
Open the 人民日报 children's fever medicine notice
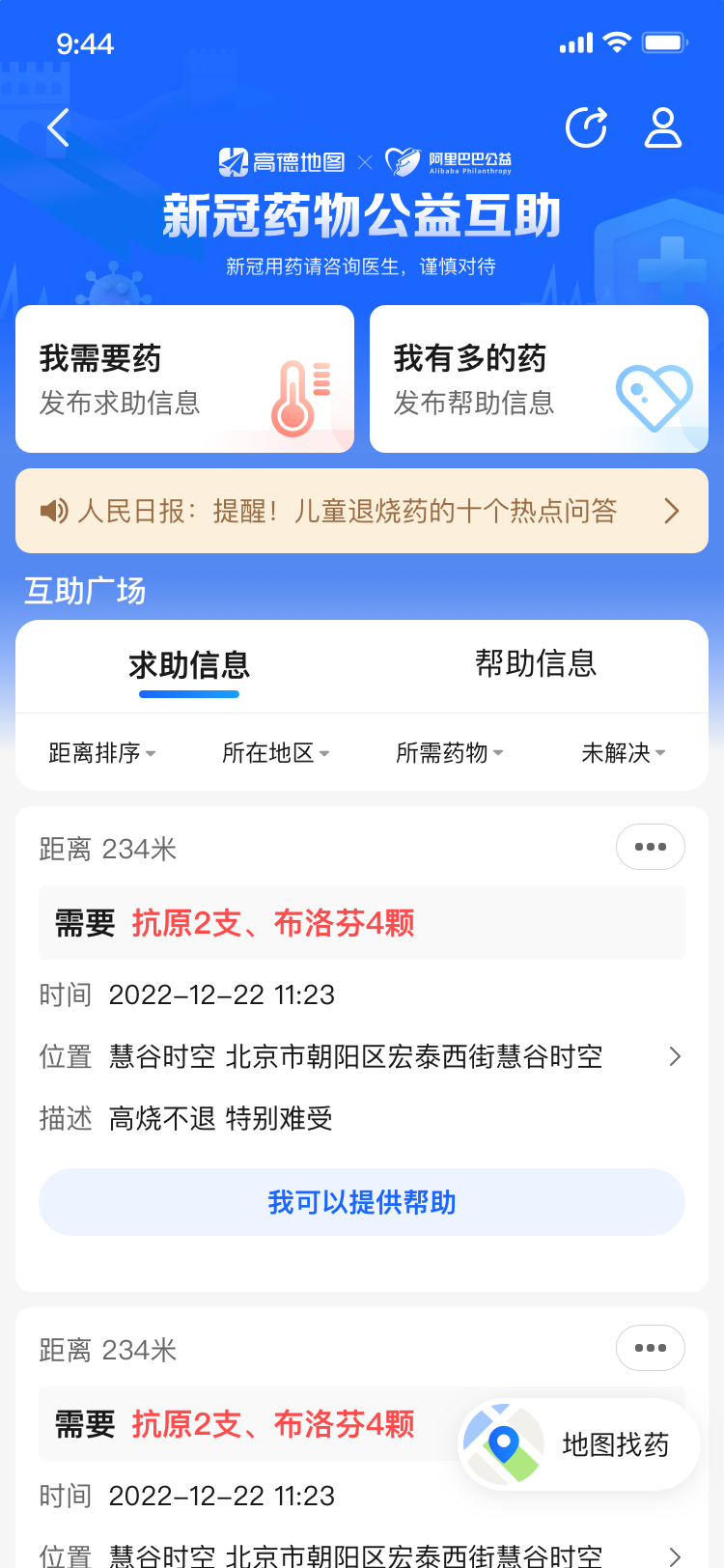pos(362,511)
